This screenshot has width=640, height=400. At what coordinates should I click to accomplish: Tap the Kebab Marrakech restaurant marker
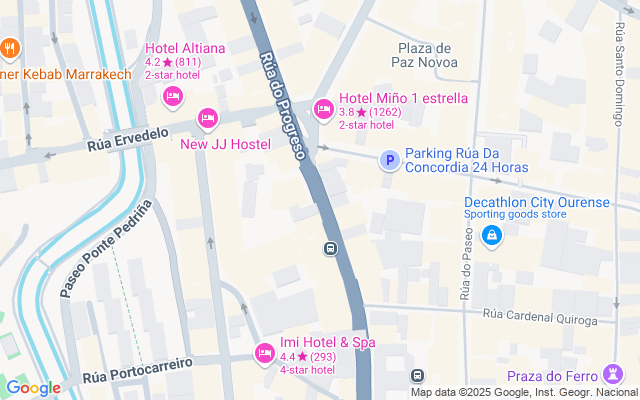tap(10, 47)
